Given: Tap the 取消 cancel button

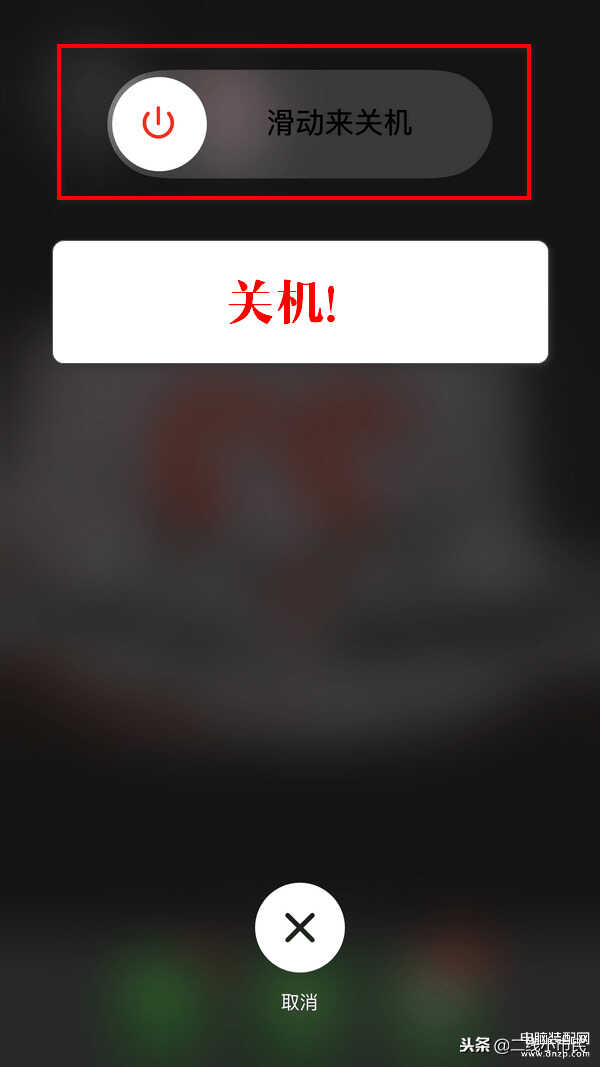Looking at the screenshot, I should click(x=299, y=928).
